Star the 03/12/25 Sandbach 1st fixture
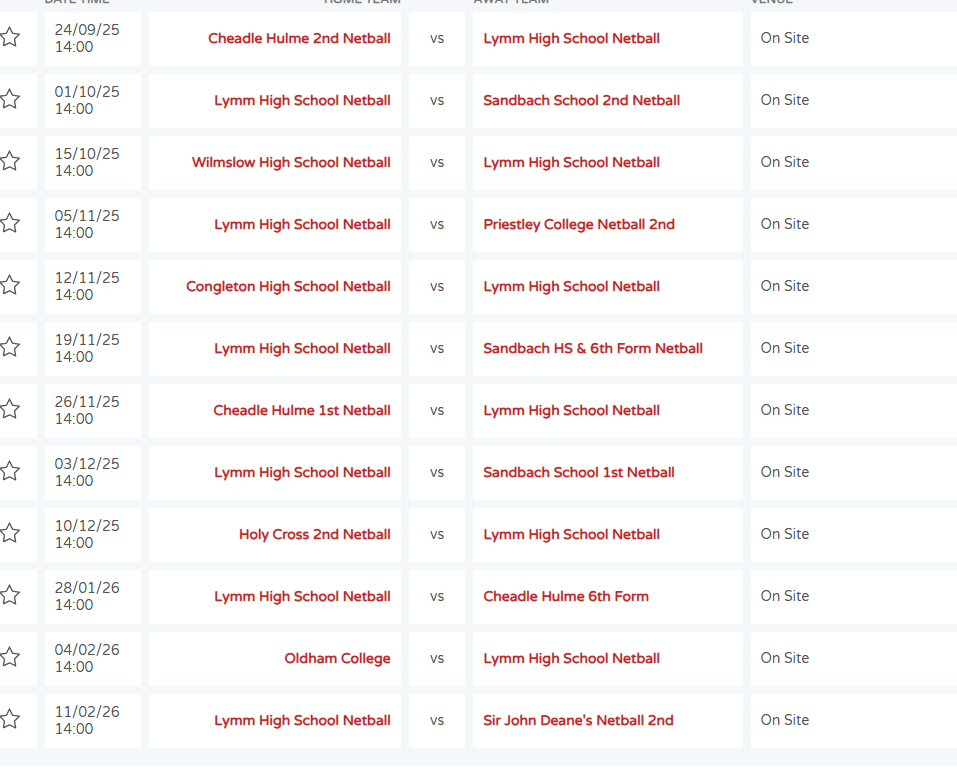The image size is (957, 782). pyautogui.click(x=10, y=472)
